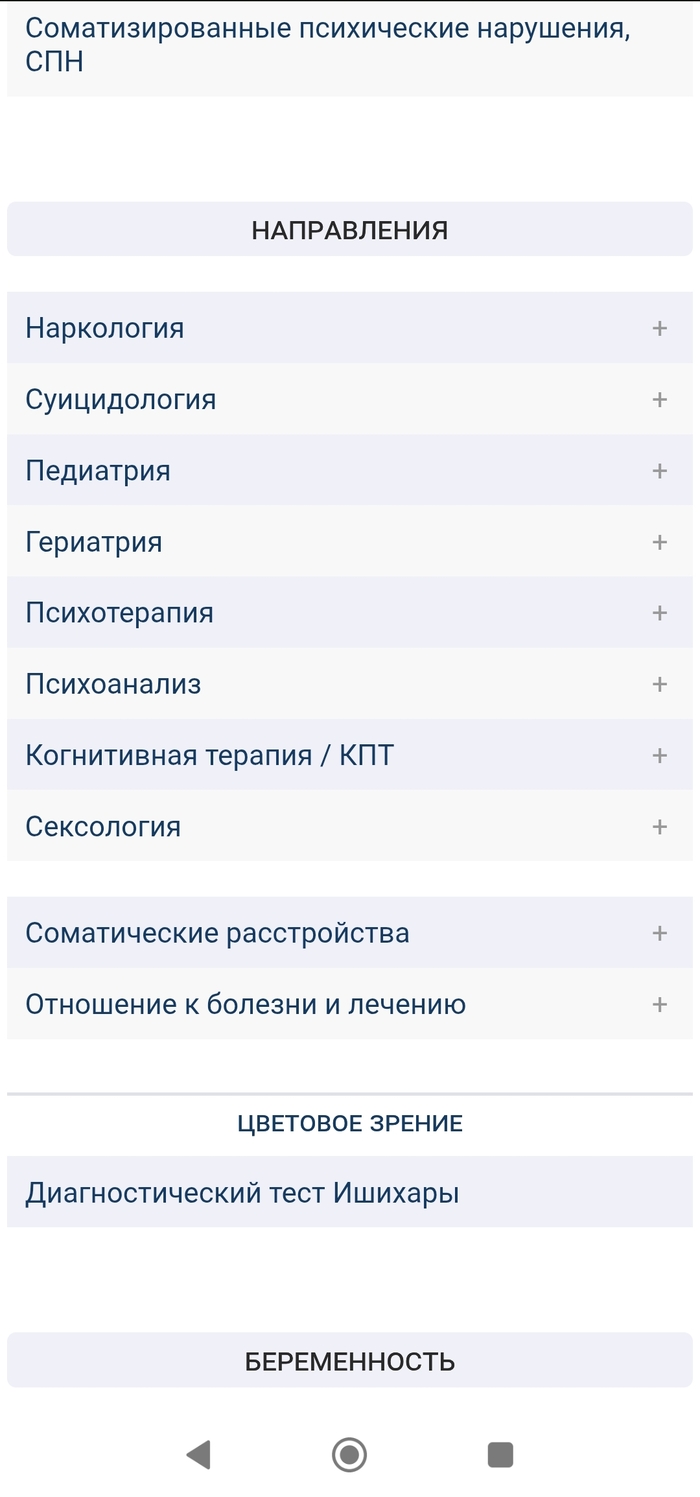
Task: Go back with the system back button
Action: click(198, 1454)
